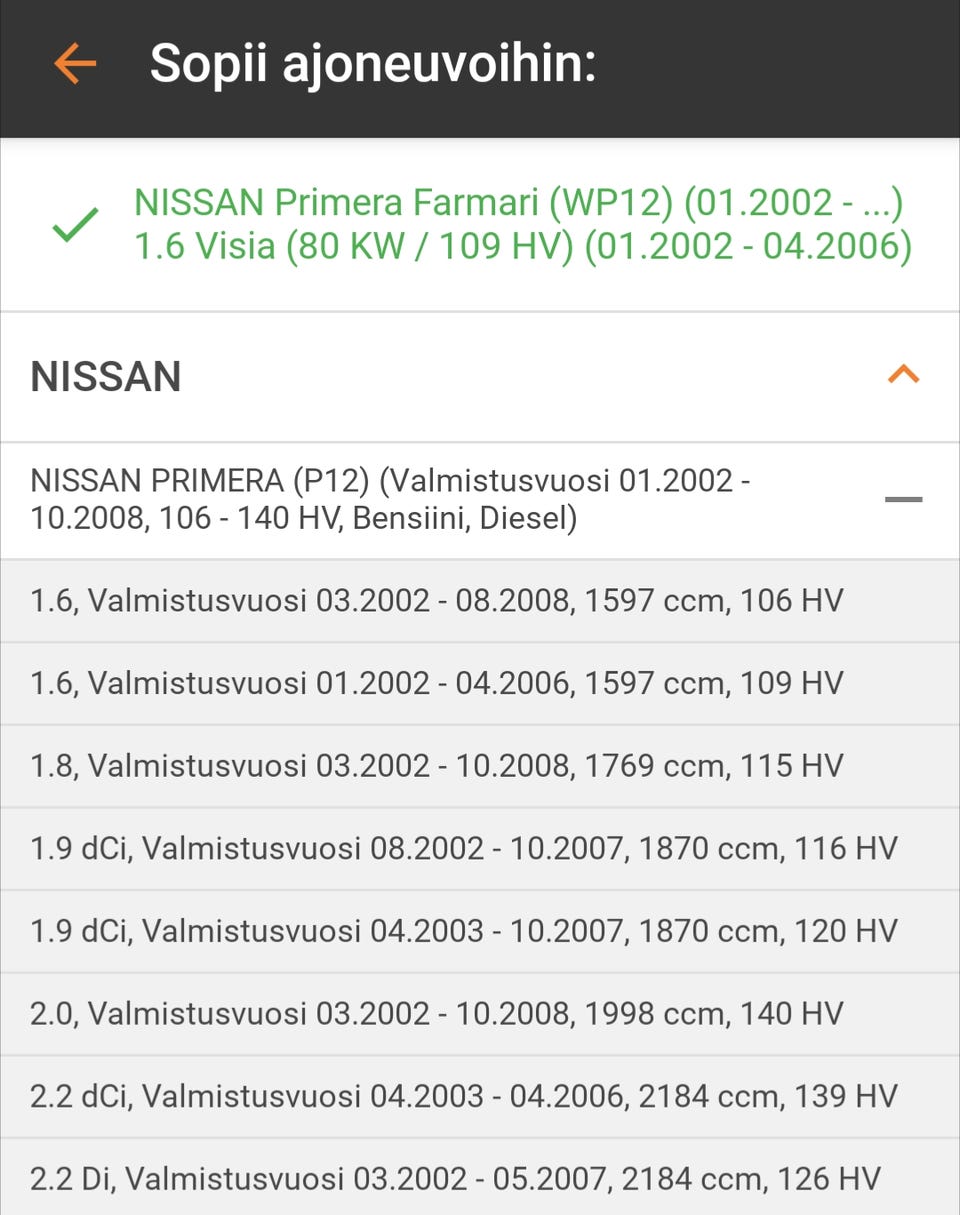Collapse the NISSAN brand section
960x1215 pixels.
click(x=903, y=375)
